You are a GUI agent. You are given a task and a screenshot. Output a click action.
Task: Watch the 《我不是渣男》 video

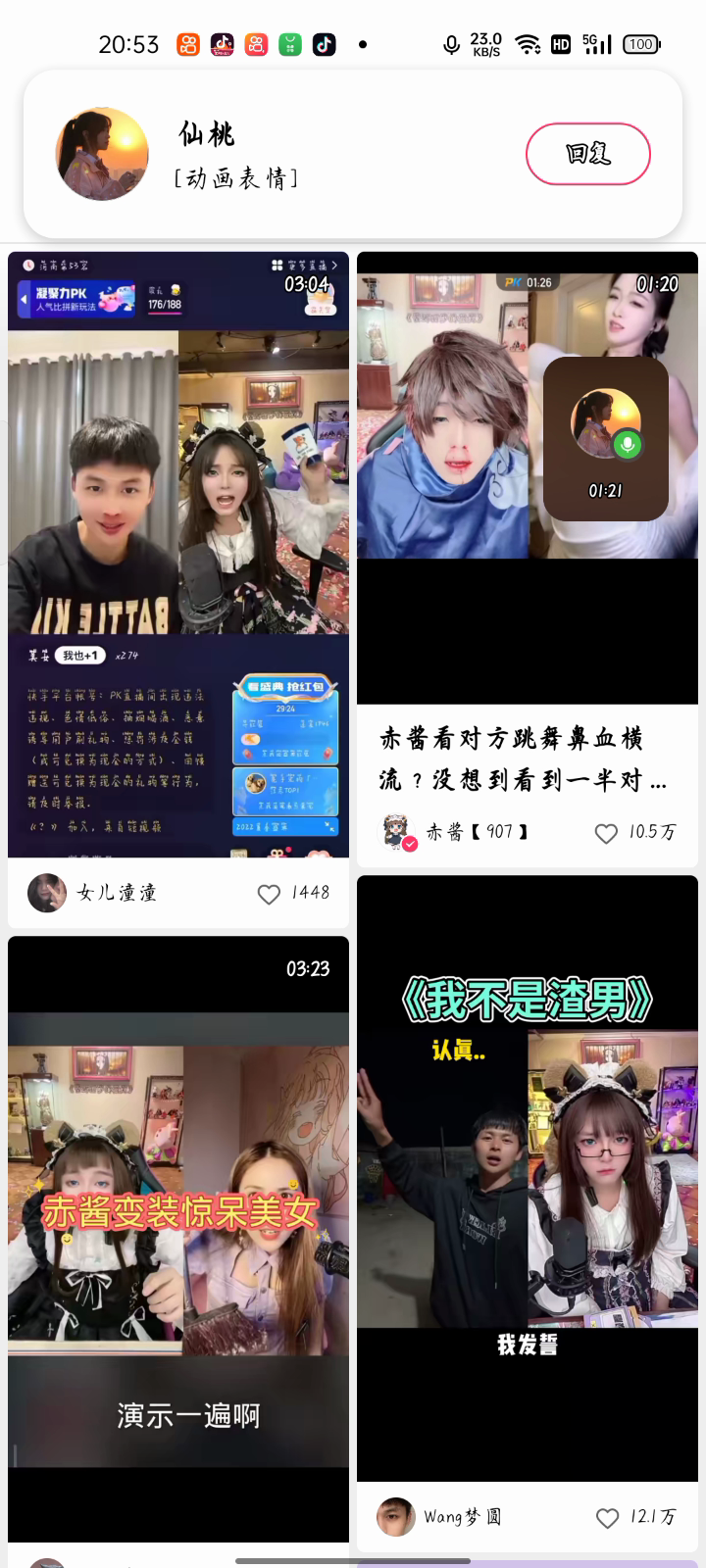528,1176
